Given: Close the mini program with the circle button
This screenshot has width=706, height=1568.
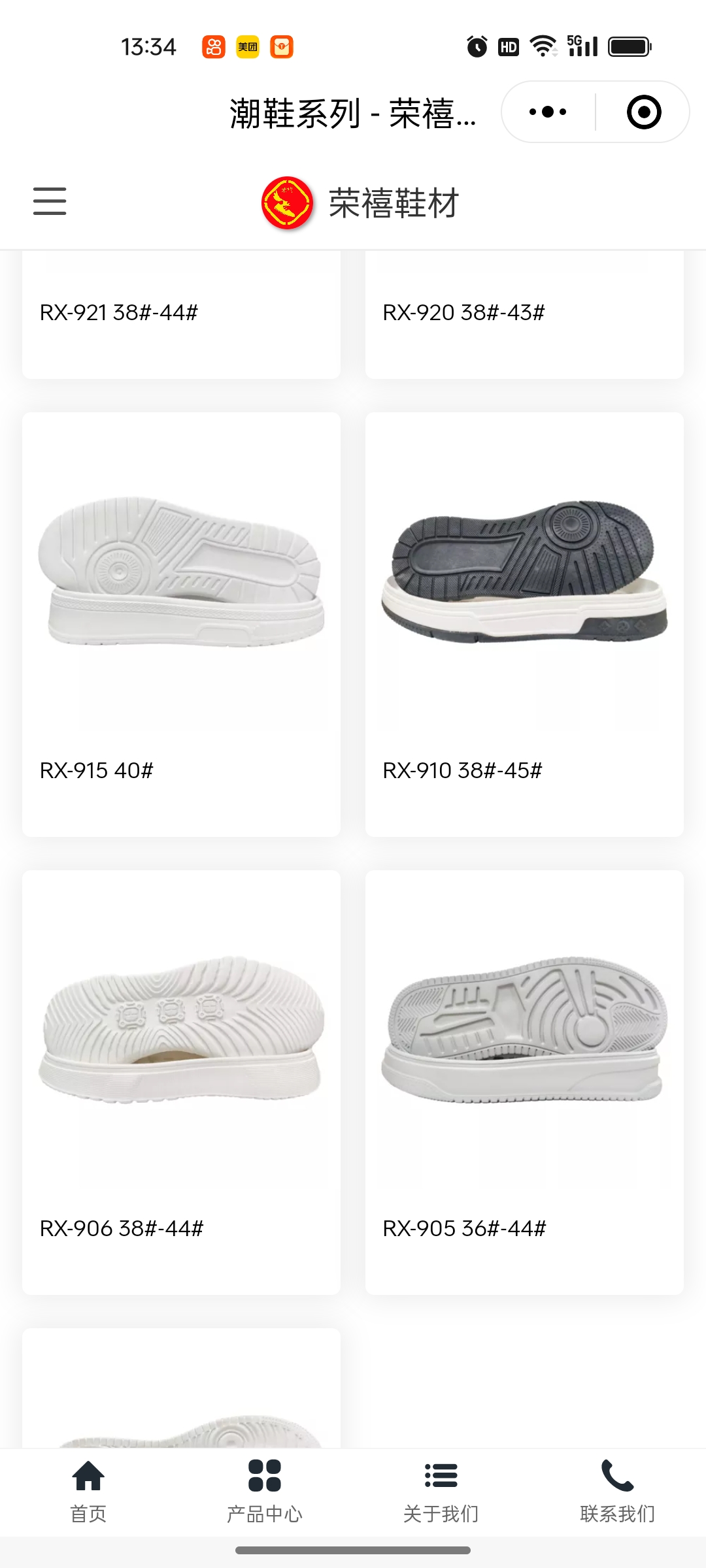Looking at the screenshot, I should [643, 112].
